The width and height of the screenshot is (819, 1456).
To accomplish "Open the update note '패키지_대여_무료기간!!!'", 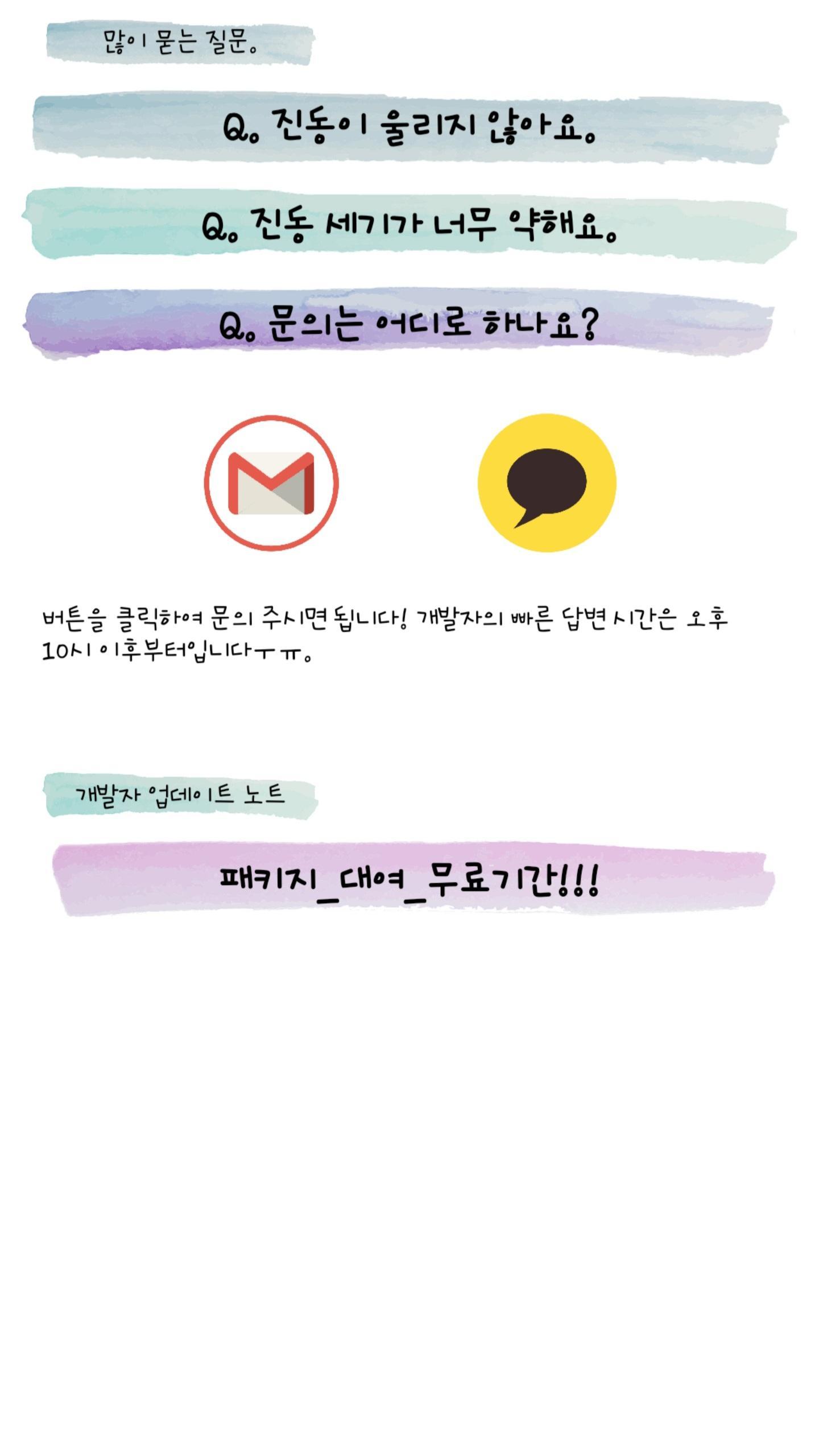I will [x=413, y=879].
